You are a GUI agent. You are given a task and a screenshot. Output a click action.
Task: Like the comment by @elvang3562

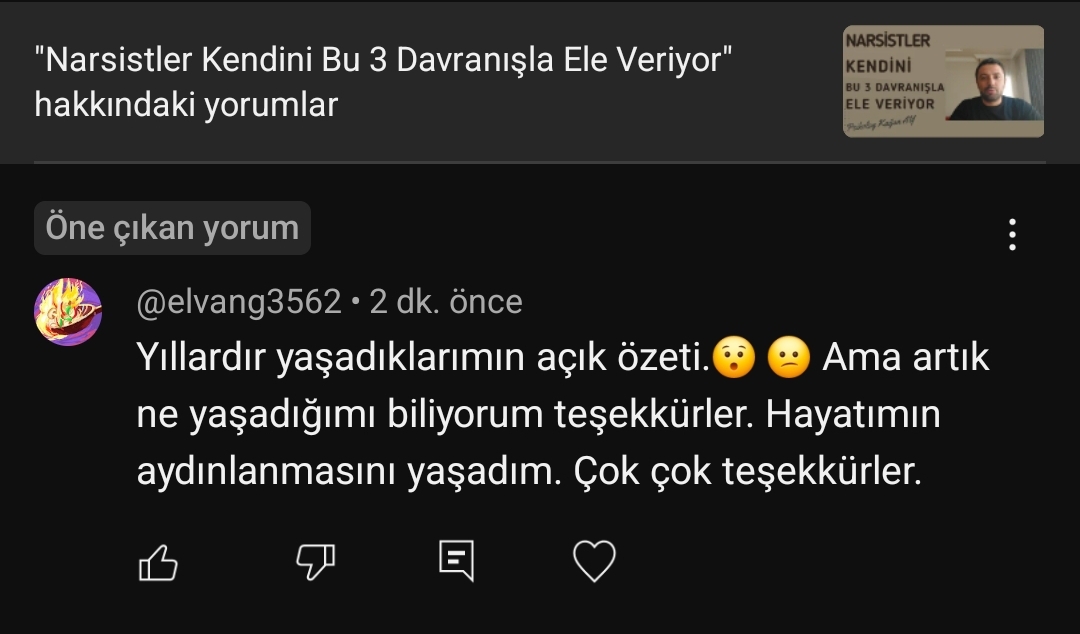[158, 563]
